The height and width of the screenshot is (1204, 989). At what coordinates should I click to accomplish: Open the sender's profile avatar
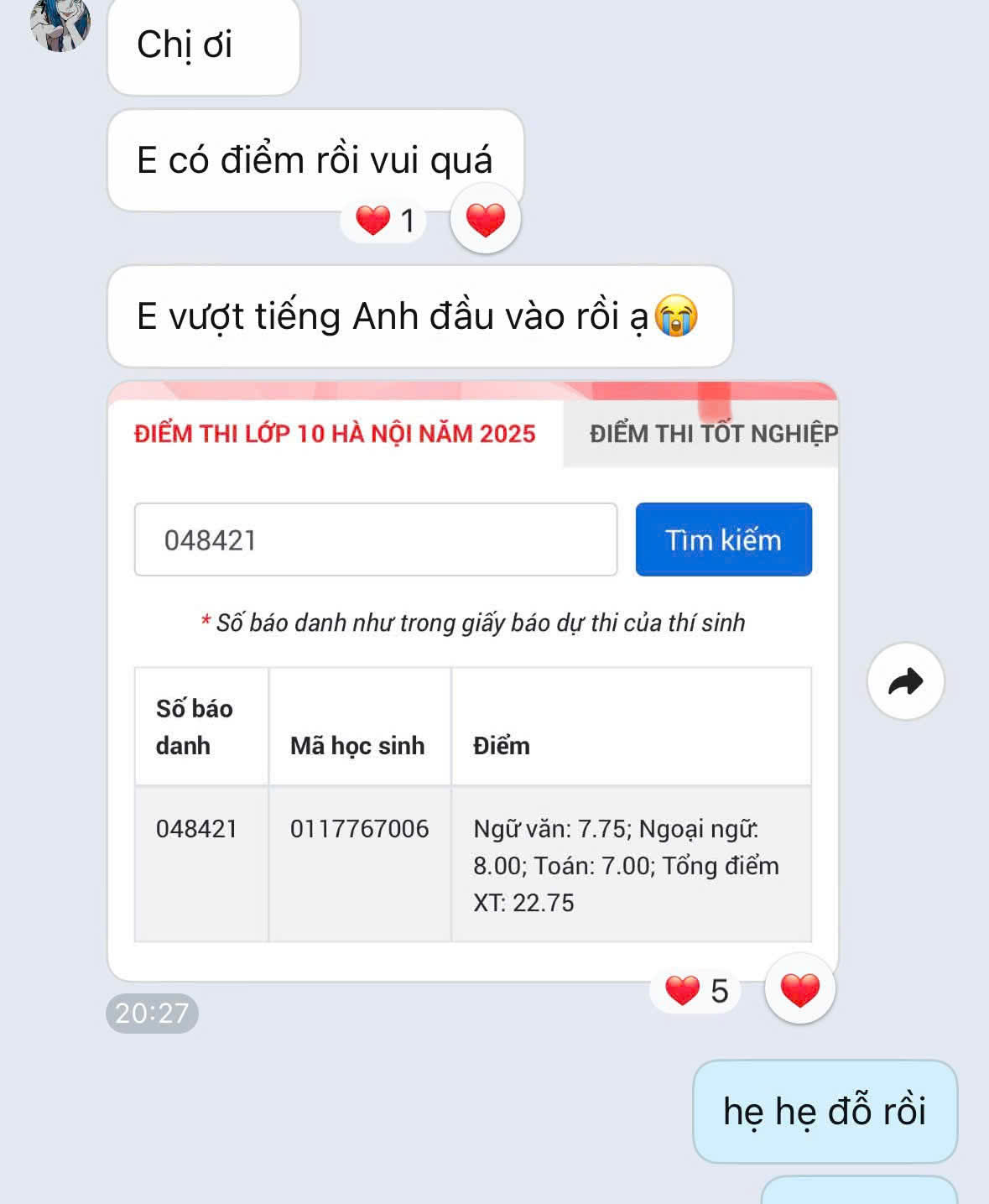pyautogui.click(x=60, y=24)
